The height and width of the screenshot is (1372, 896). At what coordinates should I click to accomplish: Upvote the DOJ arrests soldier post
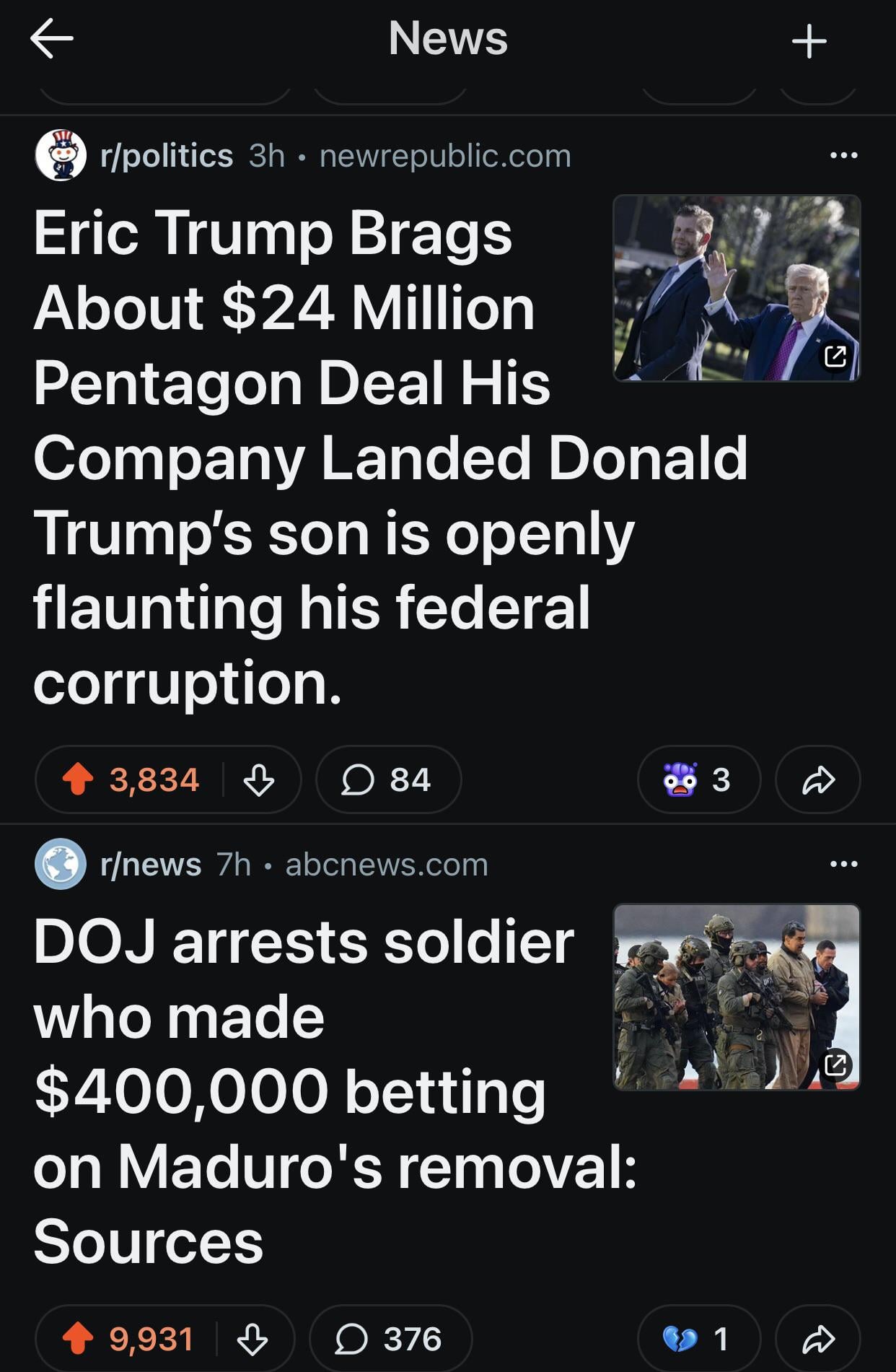[78, 1340]
